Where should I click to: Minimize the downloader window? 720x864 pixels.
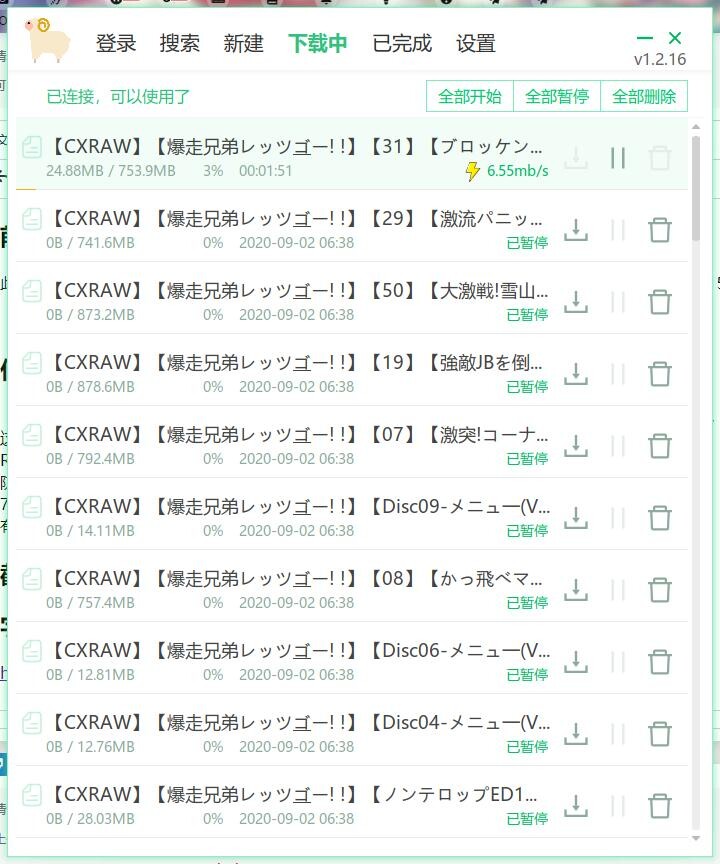click(x=645, y=39)
